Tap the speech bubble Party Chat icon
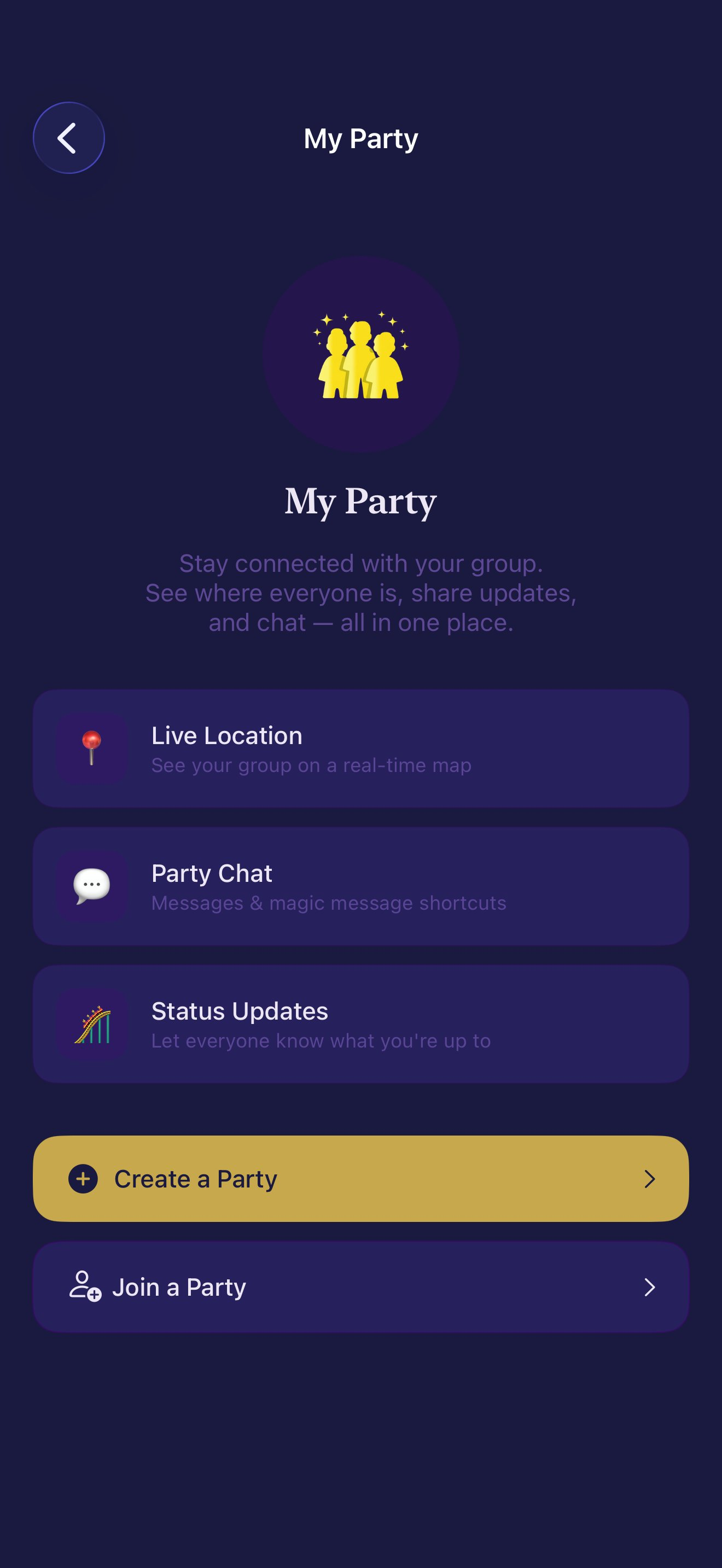 [x=92, y=886]
